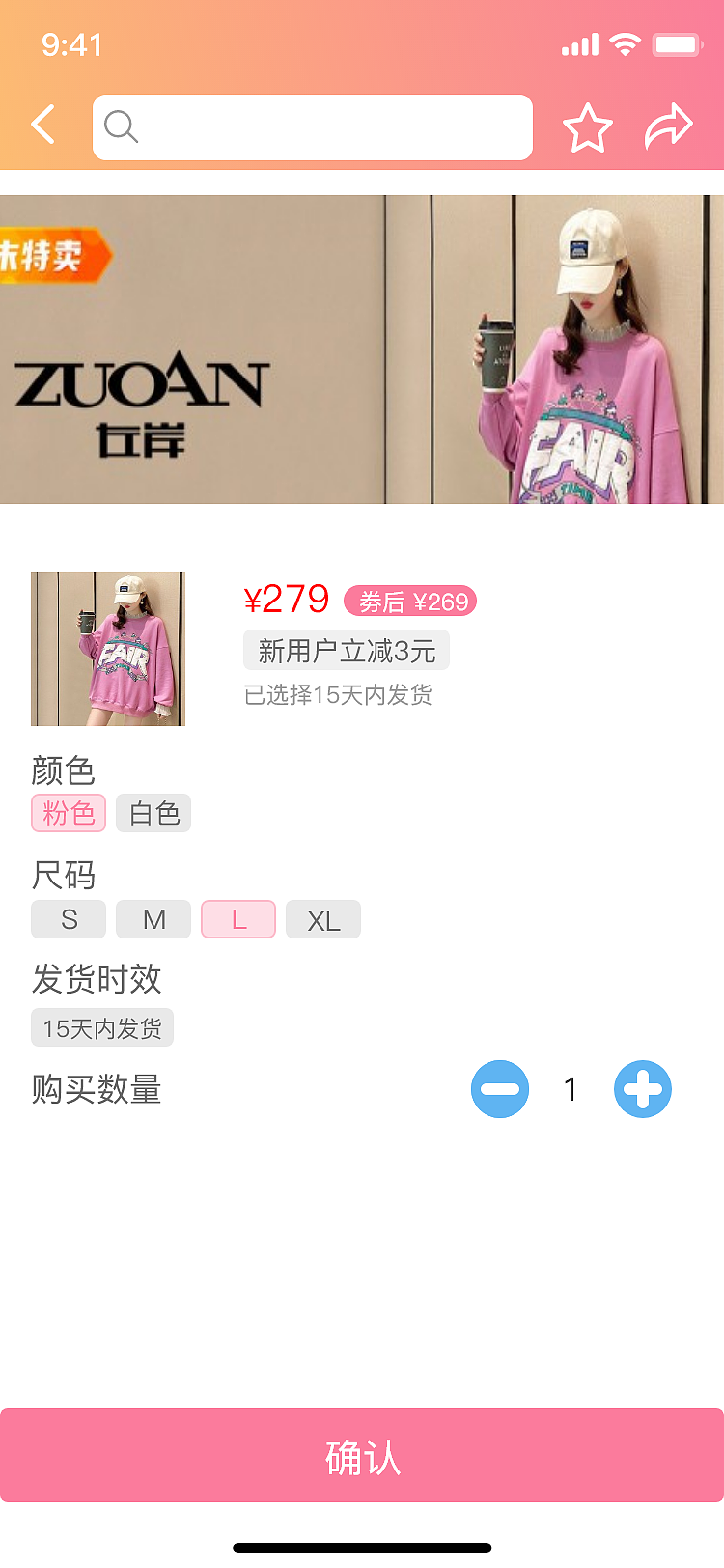Image resolution: width=724 pixels, height=1568 pixels.
Task: Tap the minus icon to decrease quantity
Action: (500, 1089)
